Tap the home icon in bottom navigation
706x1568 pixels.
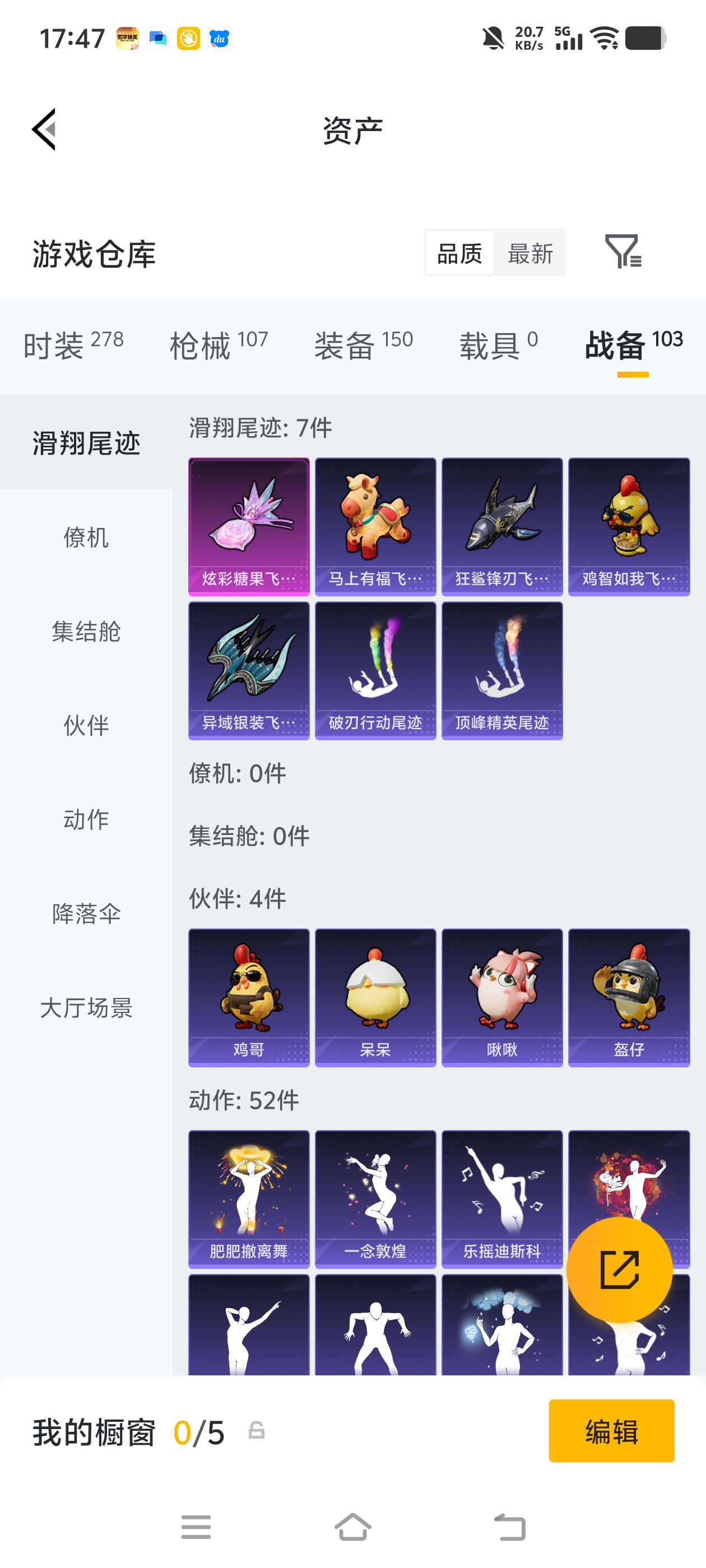(x=352, y=1527)
